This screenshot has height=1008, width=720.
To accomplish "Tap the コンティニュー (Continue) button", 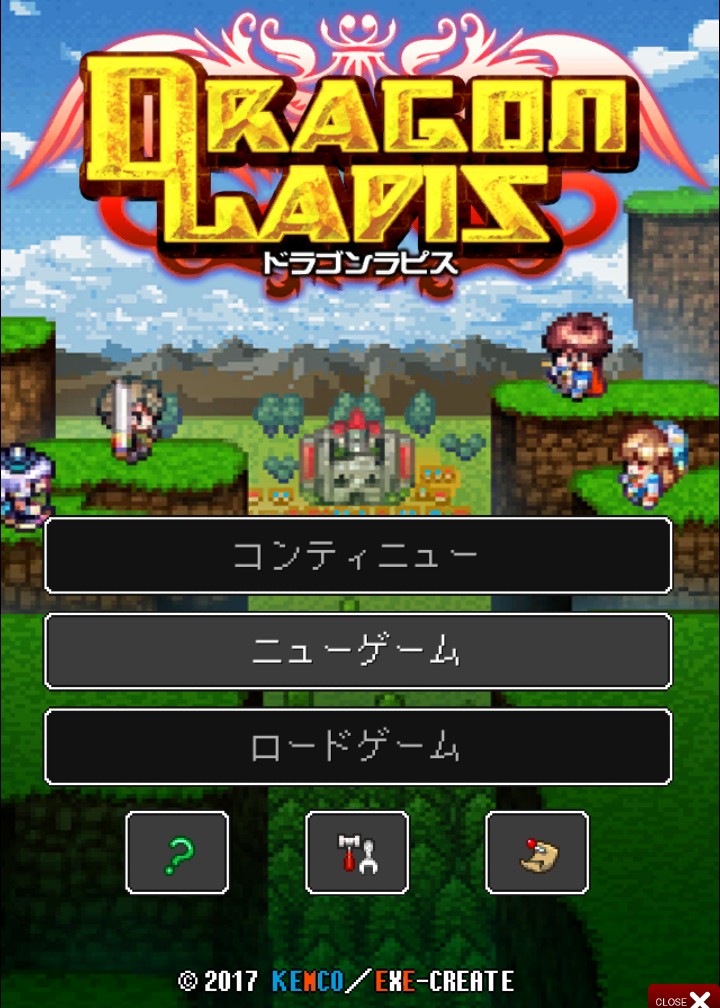I will click(x=358, y=555).
